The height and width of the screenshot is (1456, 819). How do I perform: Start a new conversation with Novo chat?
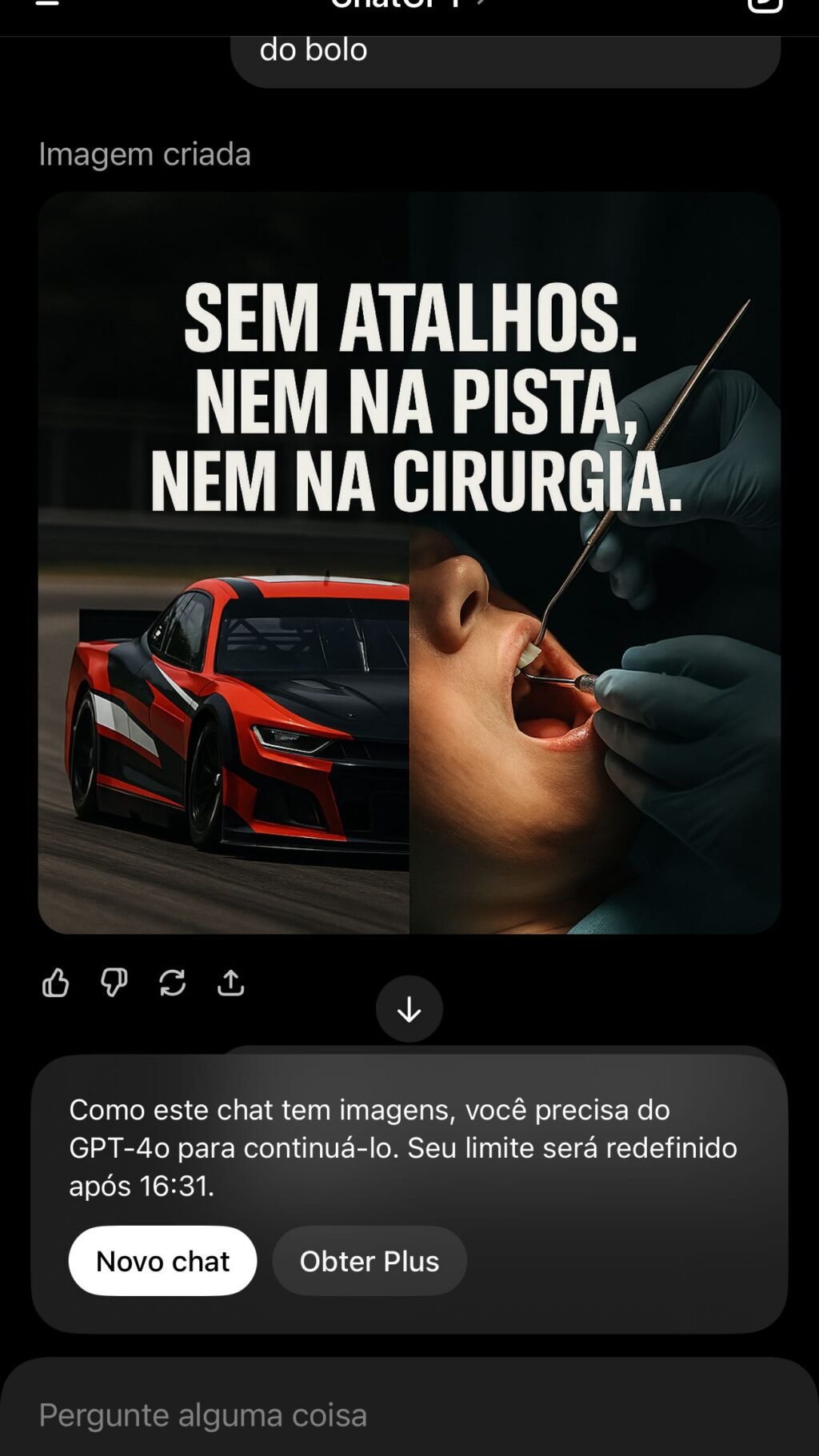(x=162, y=1261)
